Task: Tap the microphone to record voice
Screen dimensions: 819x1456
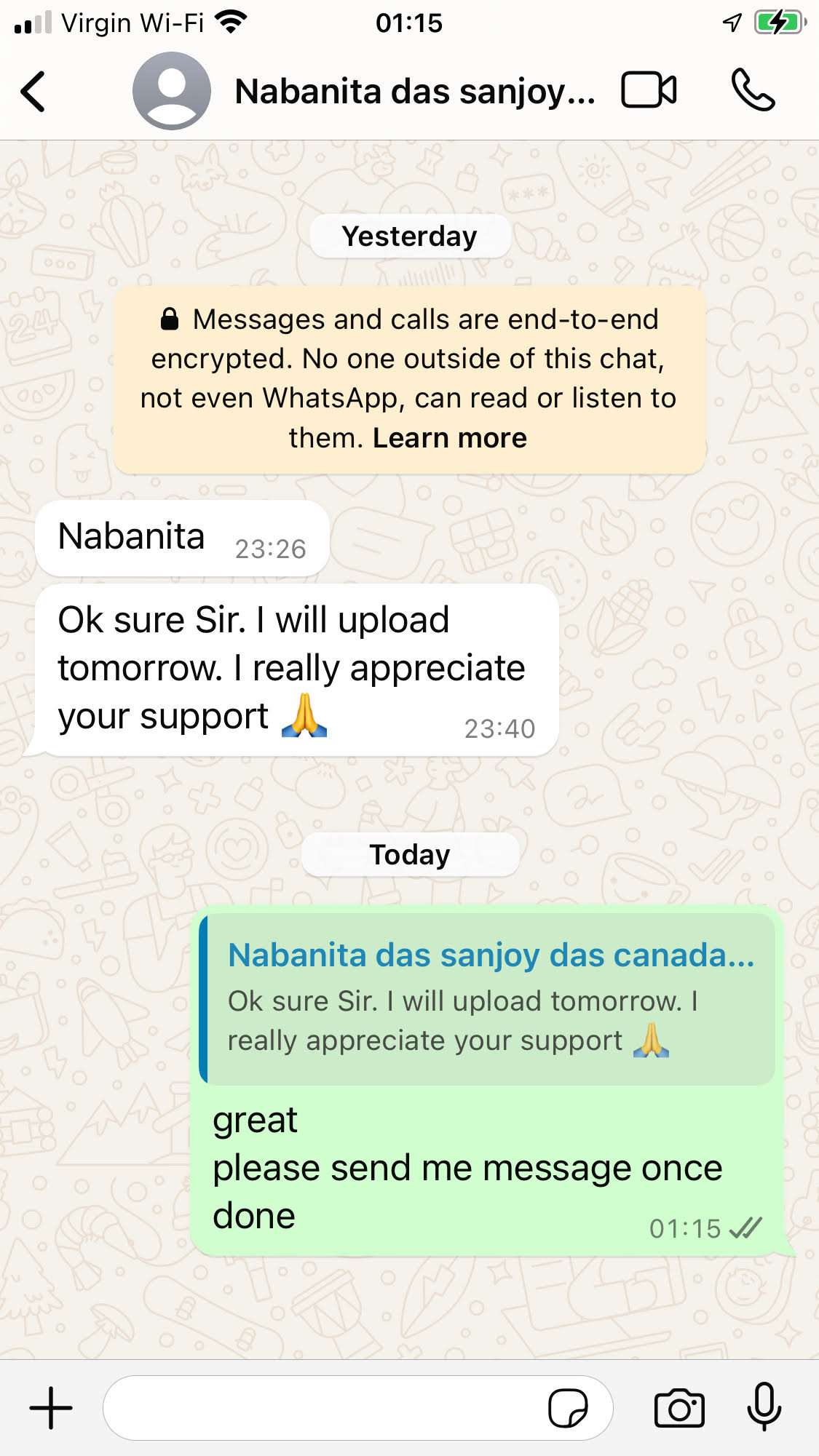Action: coord(764,1407)
